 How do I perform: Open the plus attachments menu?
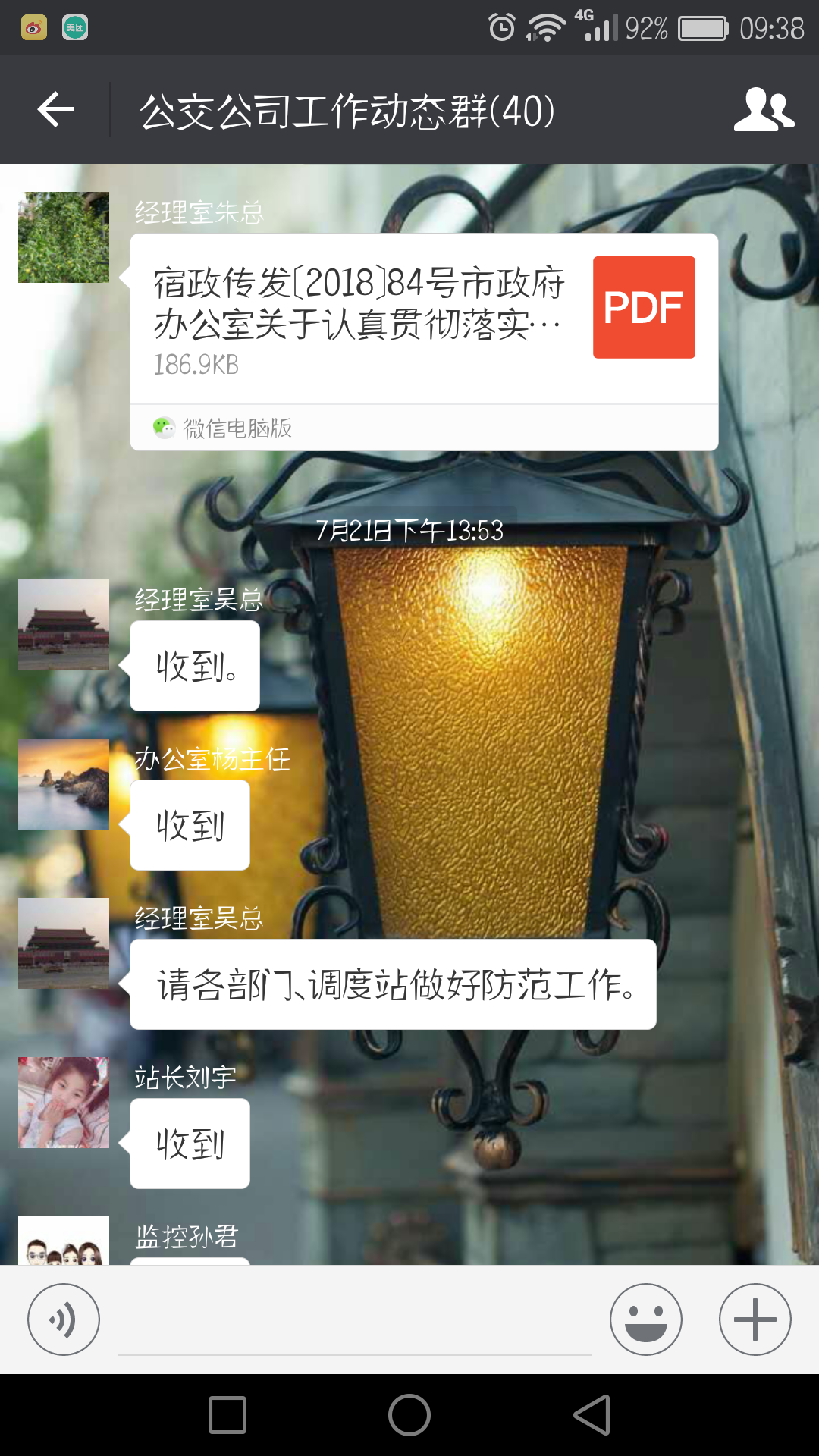[x=755, y=1319]
